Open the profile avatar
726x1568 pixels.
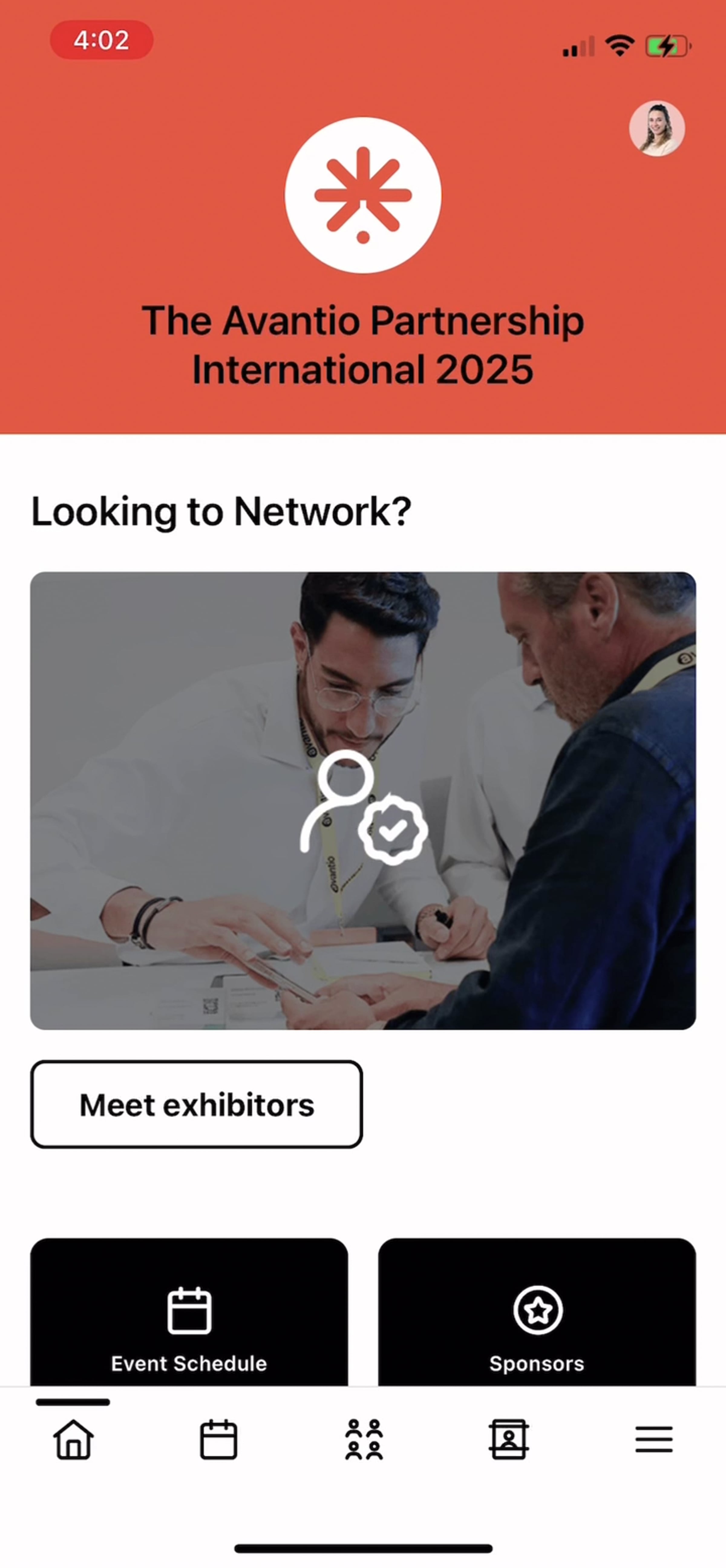(x=656, y=128)
